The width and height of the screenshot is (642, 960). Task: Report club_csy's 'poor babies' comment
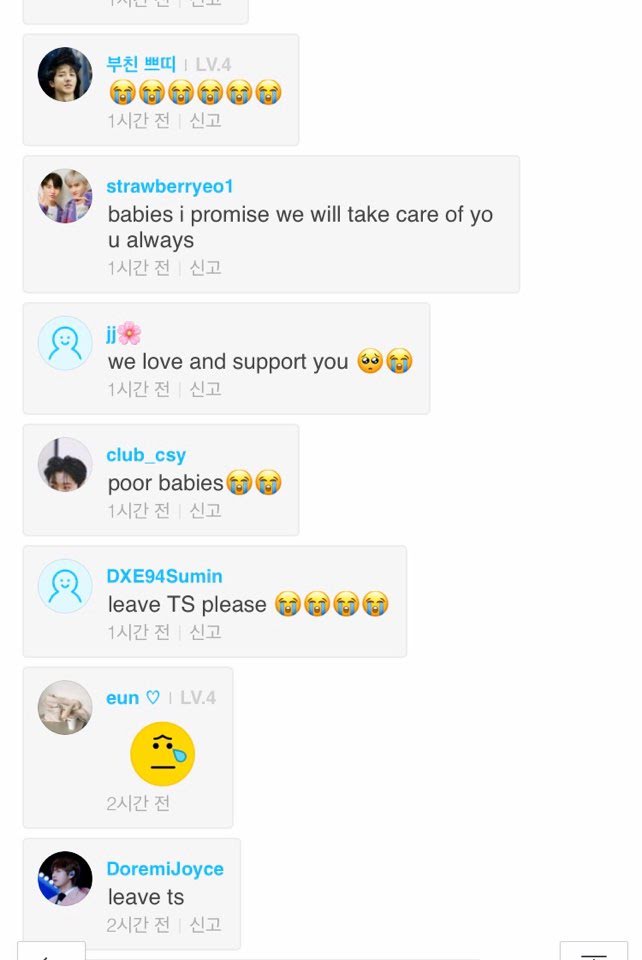(205, 511)
